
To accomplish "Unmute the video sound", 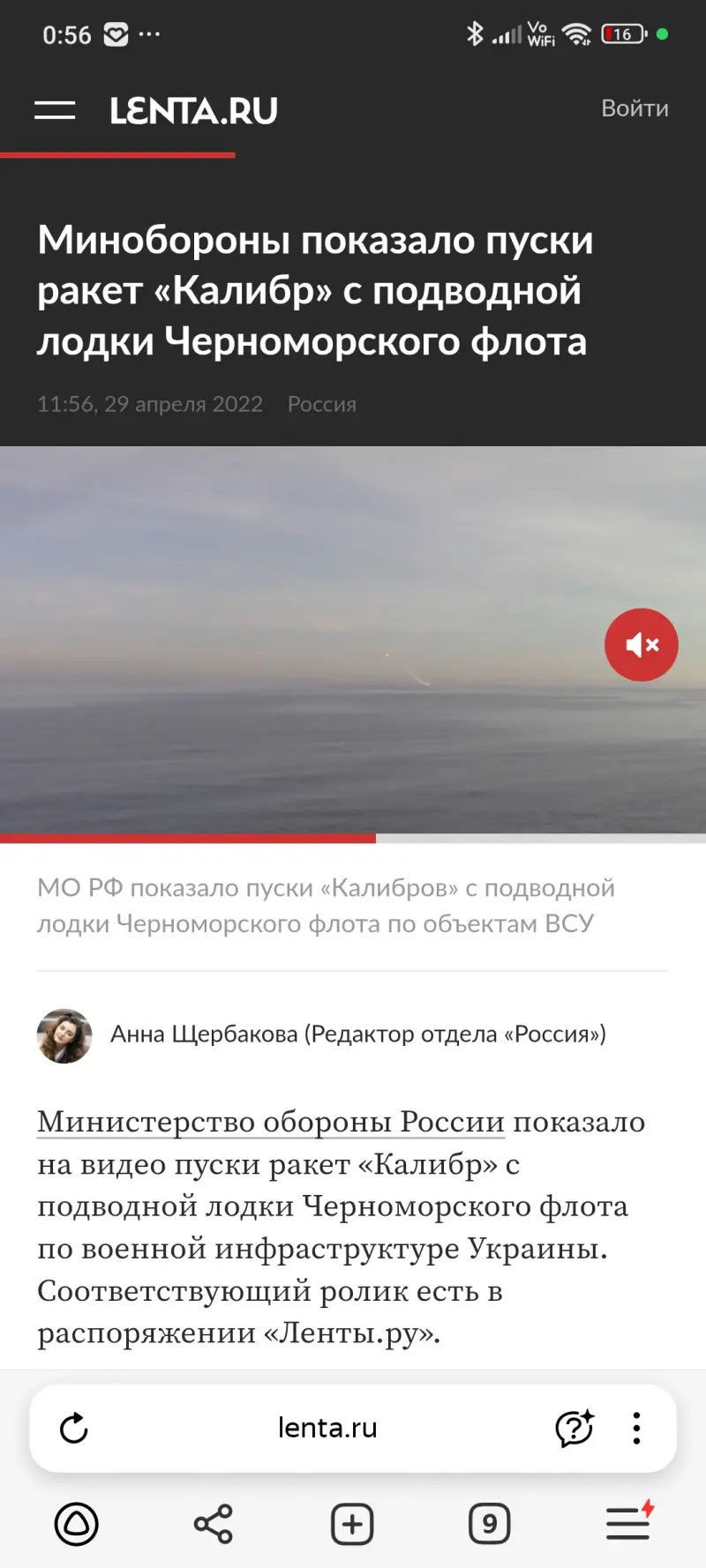I will [x=642, y=645].
